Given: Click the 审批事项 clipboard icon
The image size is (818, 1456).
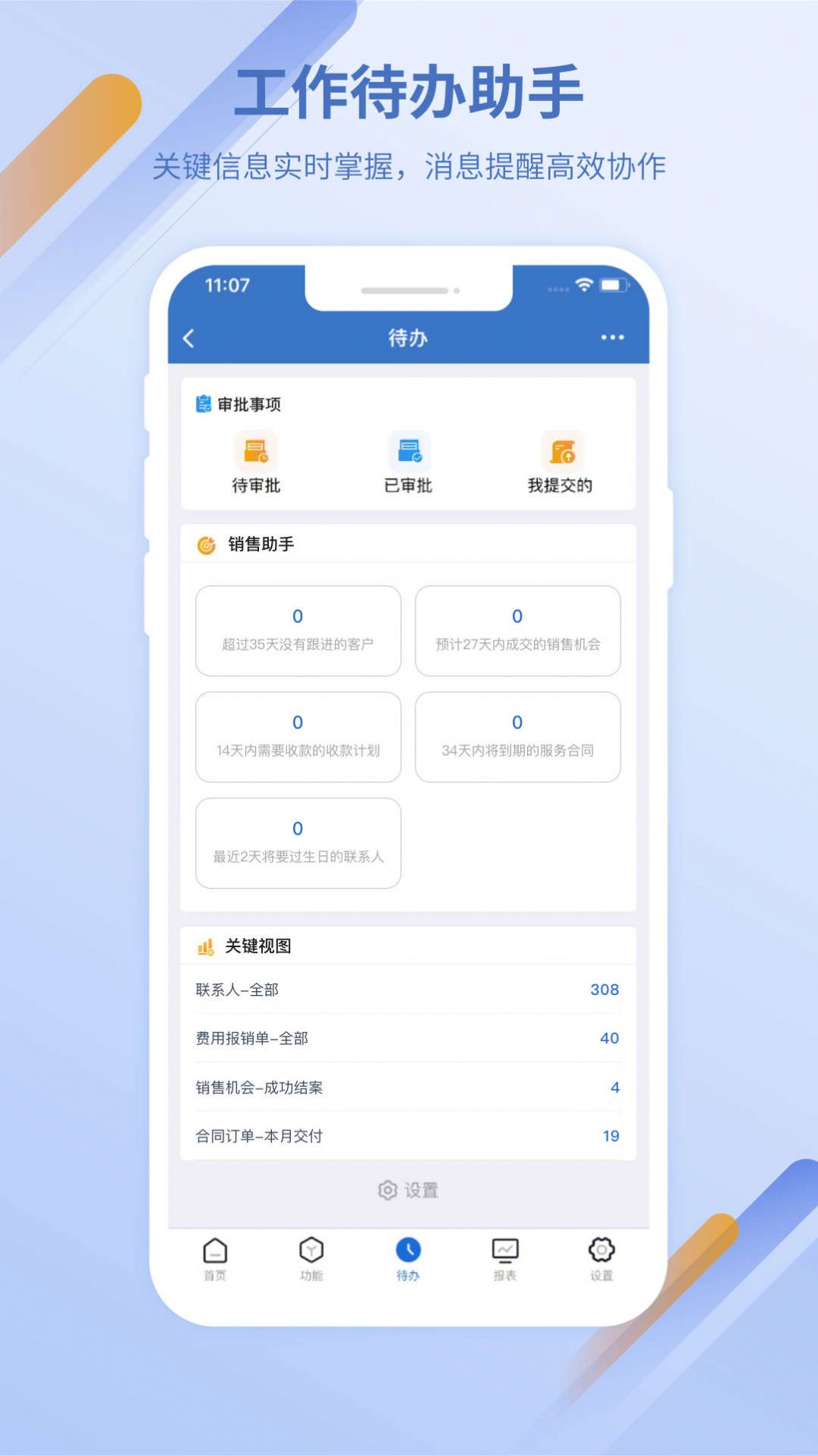Looking at the screenshot, I should (x=204, y=403).
